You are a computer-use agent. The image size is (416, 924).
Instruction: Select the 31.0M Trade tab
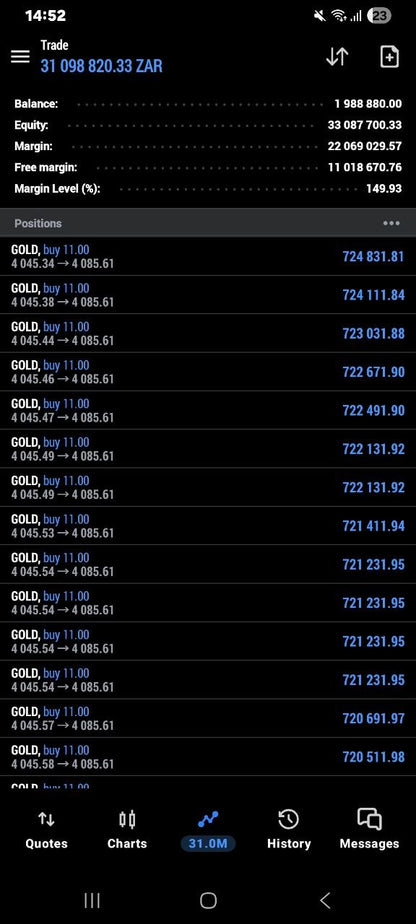pyautogui.click(x=207, y=830)
